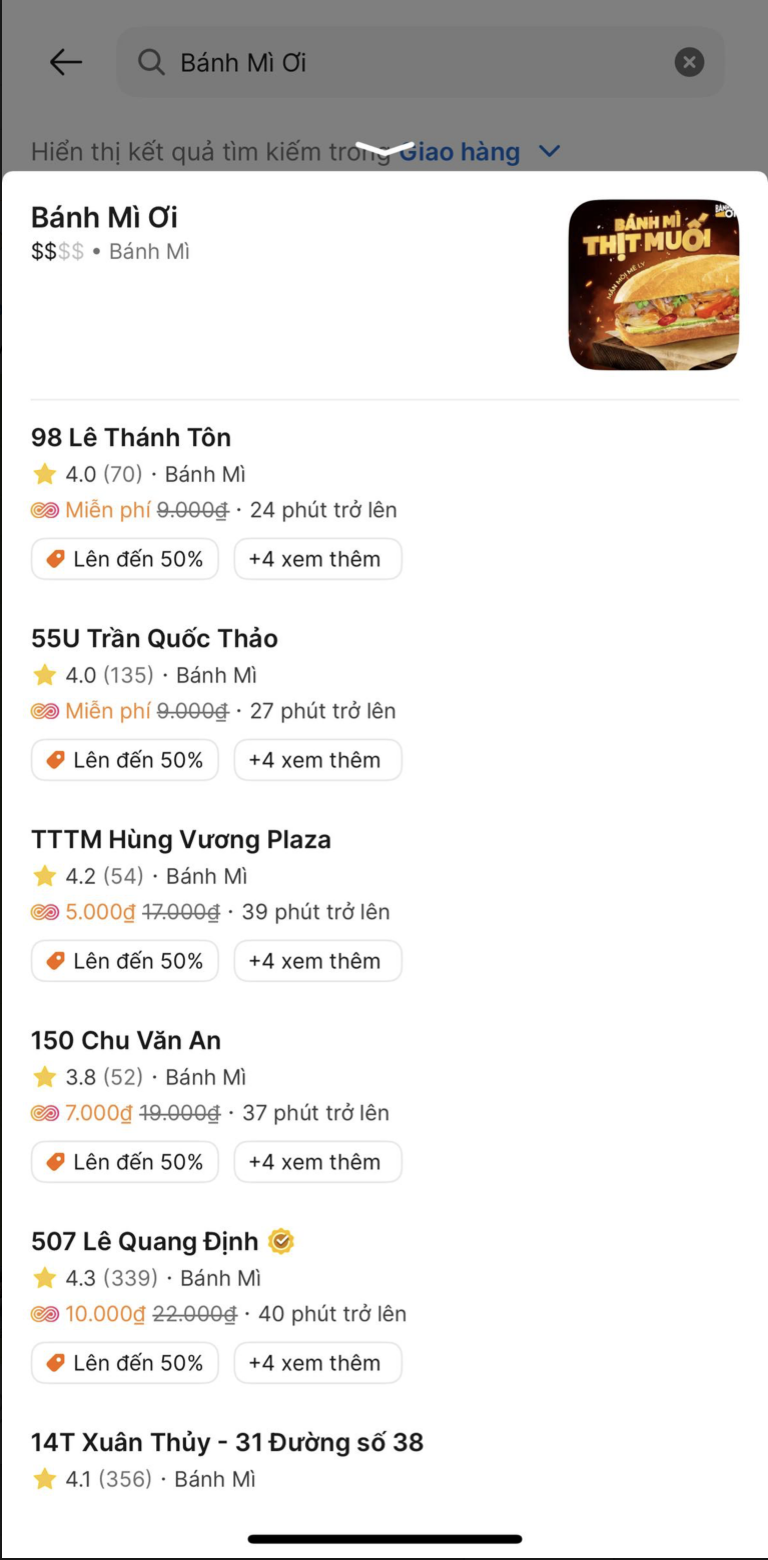This screenshot has width=768, height=1560.
Task: Click the star icon next to 507 Lê Quang Định's rating
Action: 44,1277
